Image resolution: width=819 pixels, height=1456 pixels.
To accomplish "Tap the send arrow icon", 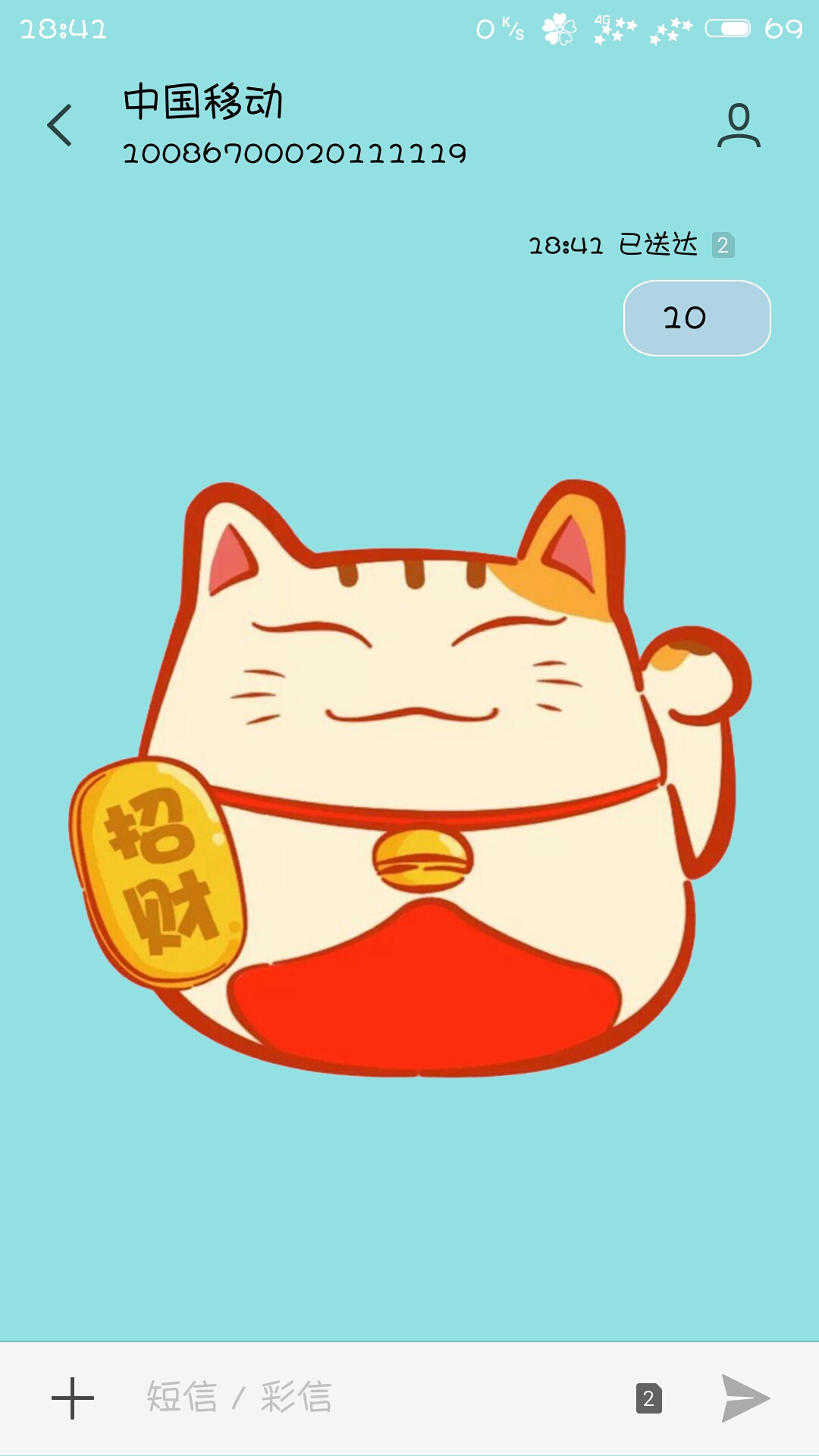I will click(745, 1398).
